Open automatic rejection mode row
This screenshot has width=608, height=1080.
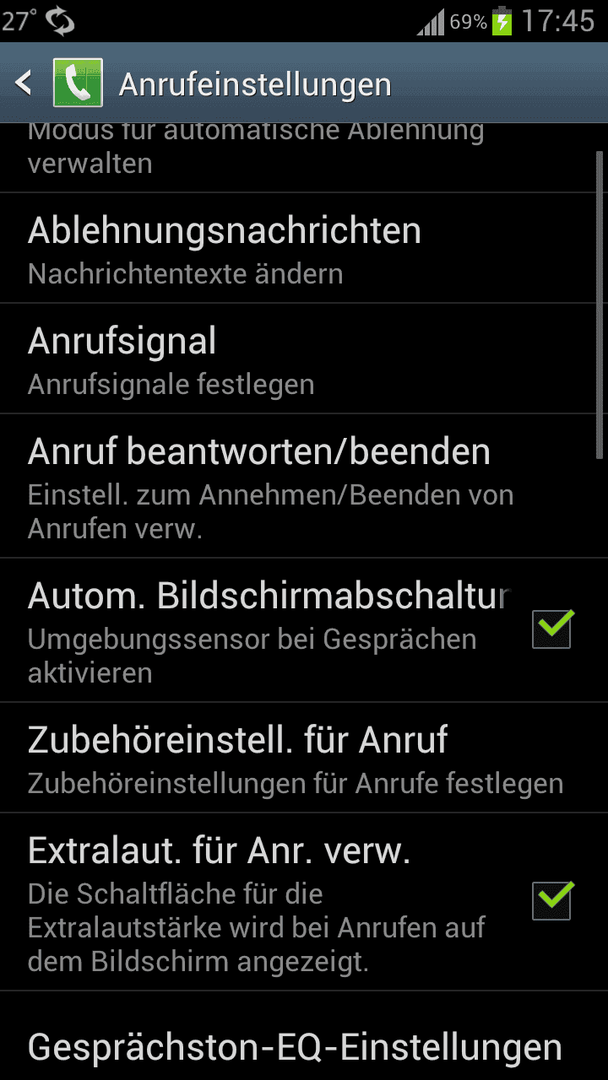[x=304, y=158]
